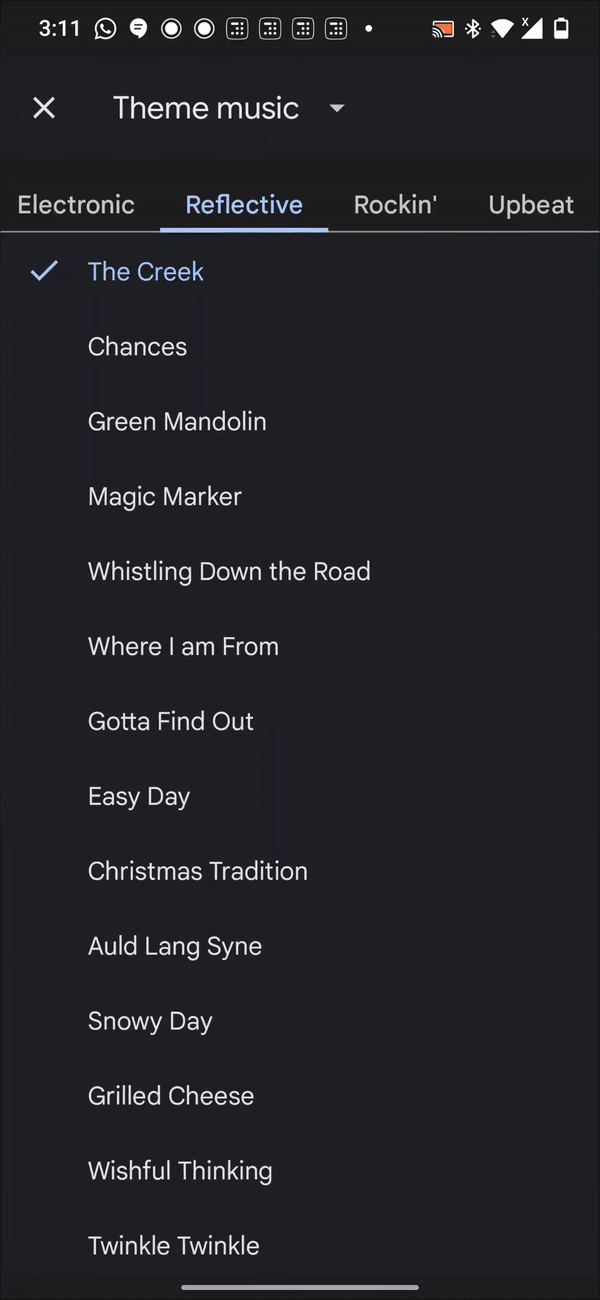Choose the Chances track
The image size is (600, 1300).
[x=300, y=347]
